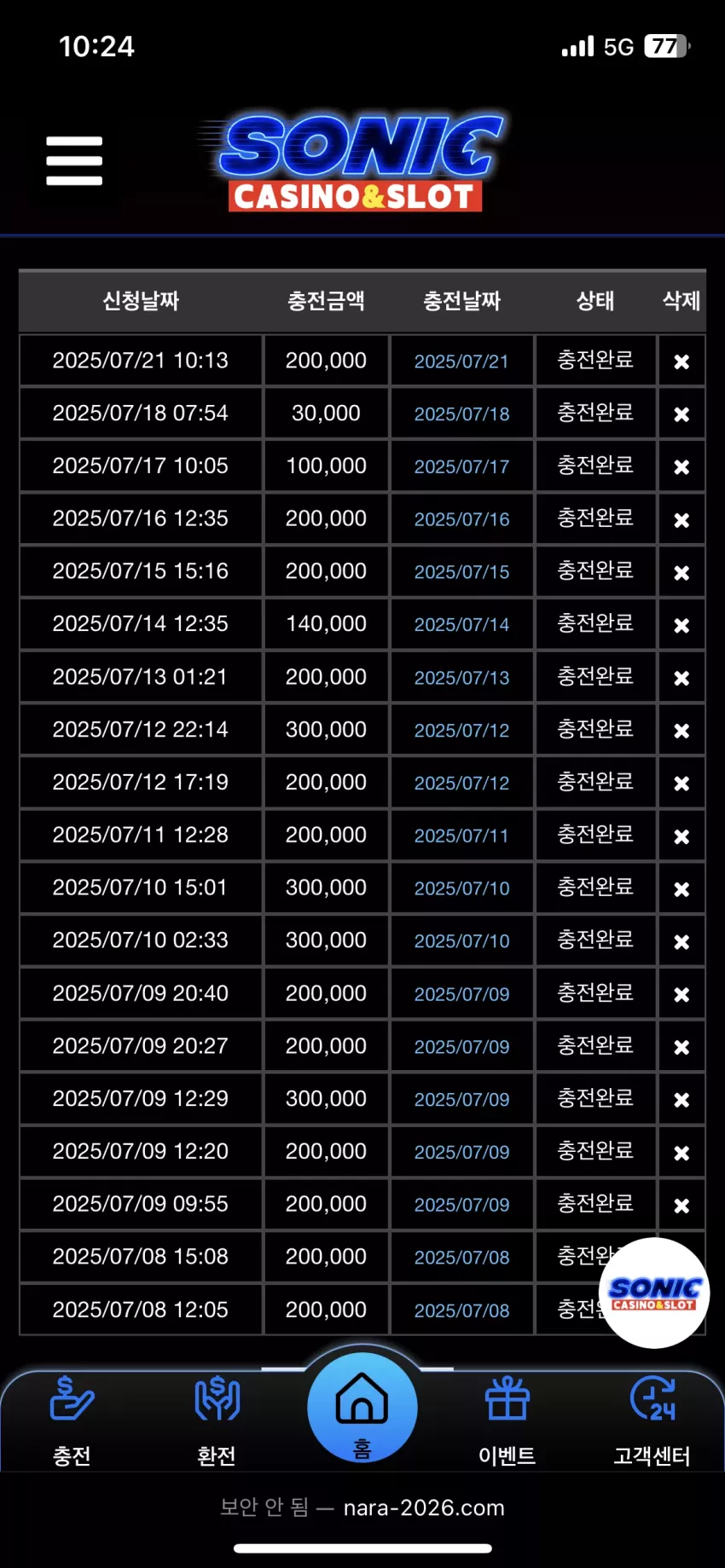Delete the 2025/07/14 12:35 entry

click(681, 626)
